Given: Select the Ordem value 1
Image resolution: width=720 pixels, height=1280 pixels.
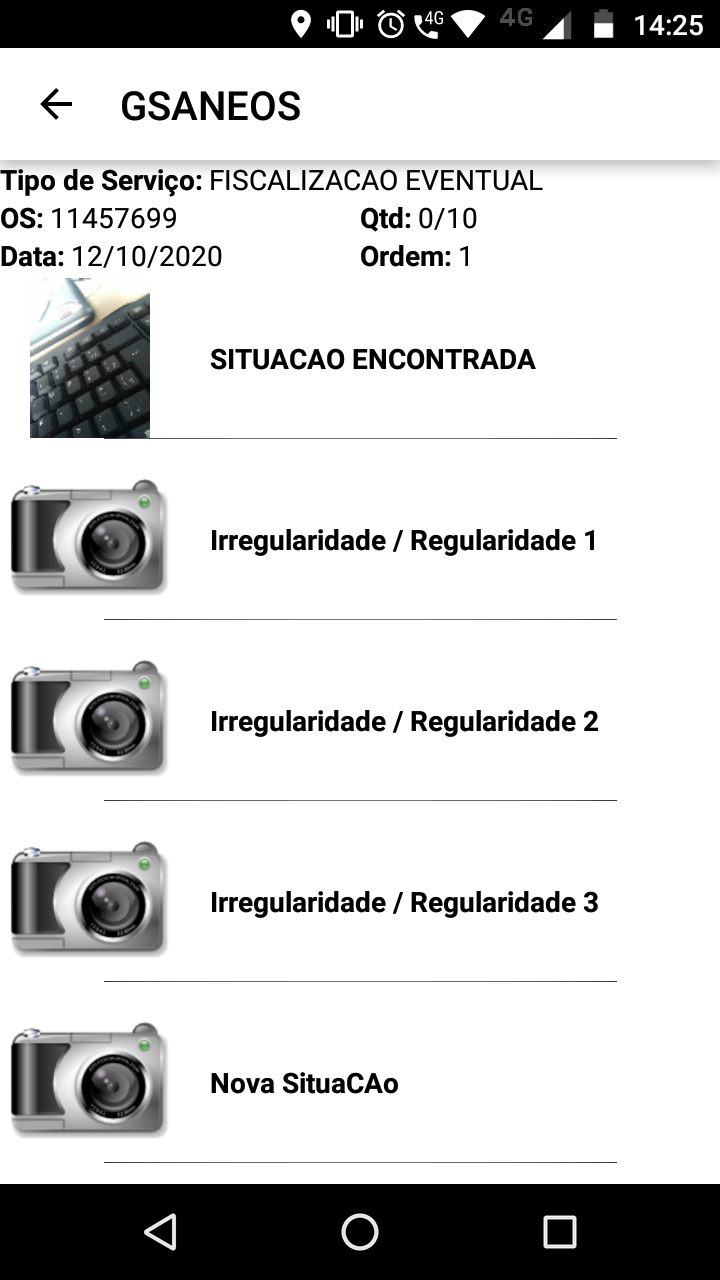Looking at the screenshot, I should [x=416, y=256].
